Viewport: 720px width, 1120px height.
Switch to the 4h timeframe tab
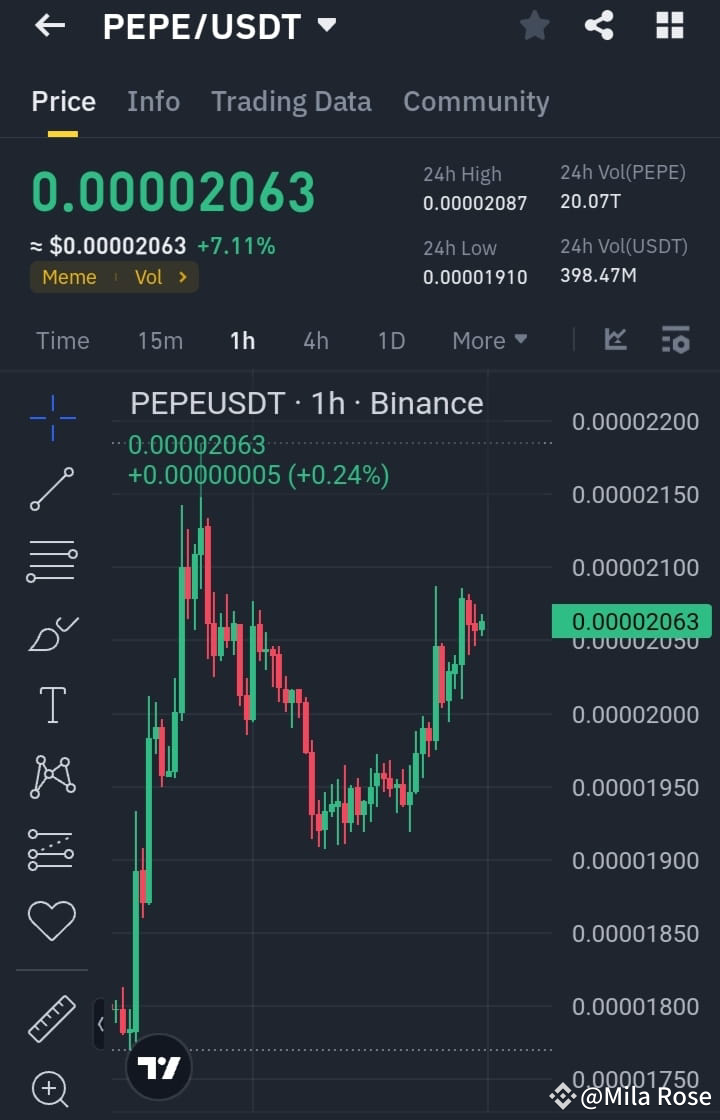315,340
